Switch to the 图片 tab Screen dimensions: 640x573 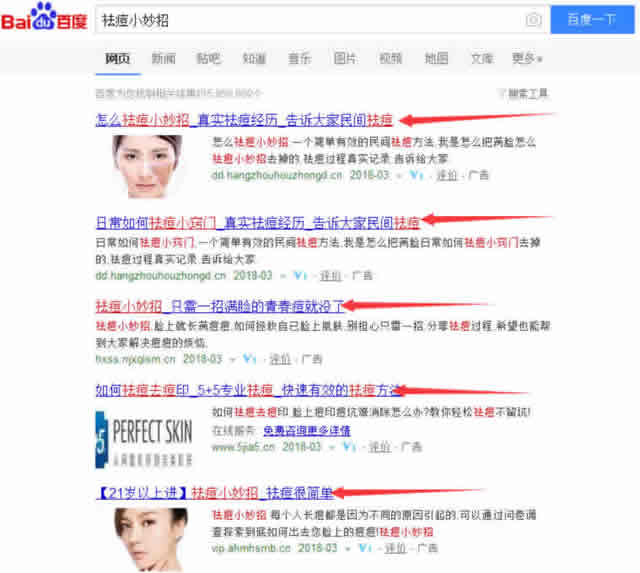point(345,59)
